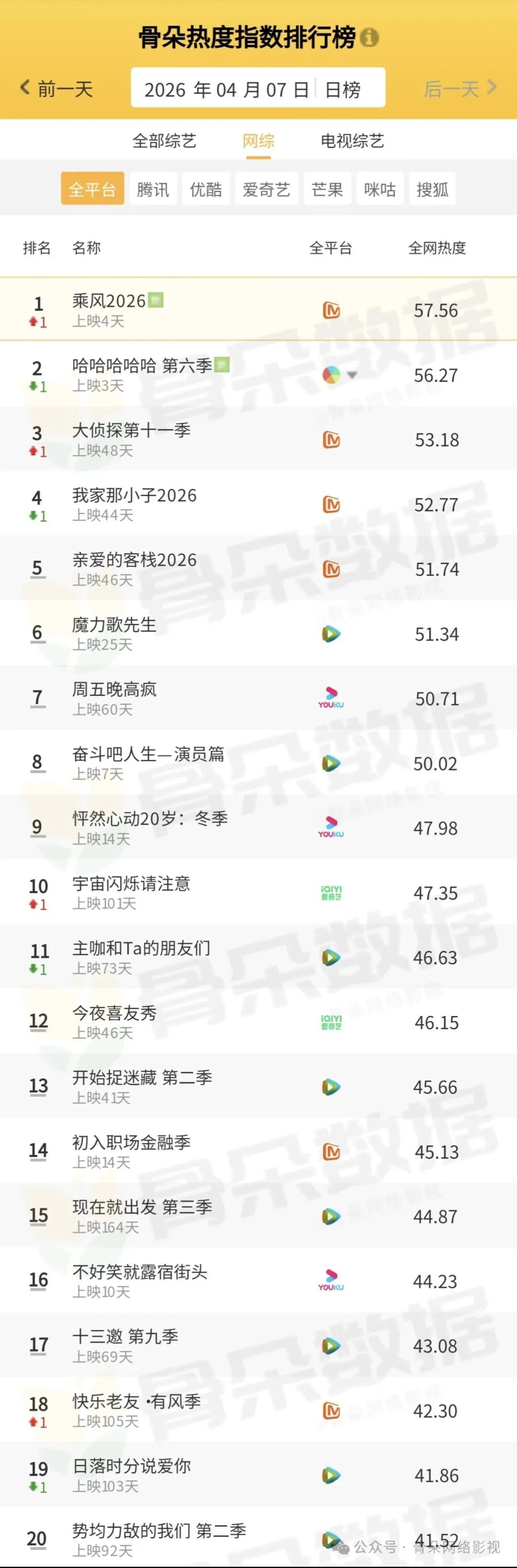Switch to the 电视综艺 tab
This screenshot has width=517, height=1568.
click(x=352, y=141)
